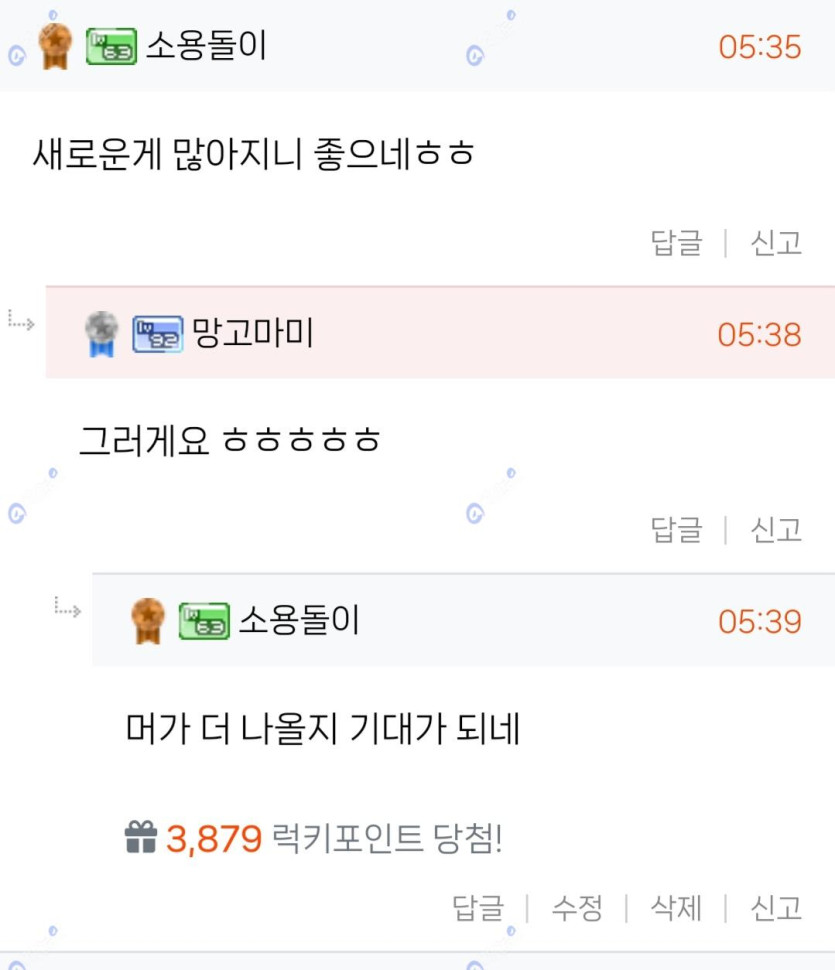Edit the 05:39 comment via 수정
Image resolution: width=835 pixels, height=970 pixels.
click(577, 908)
